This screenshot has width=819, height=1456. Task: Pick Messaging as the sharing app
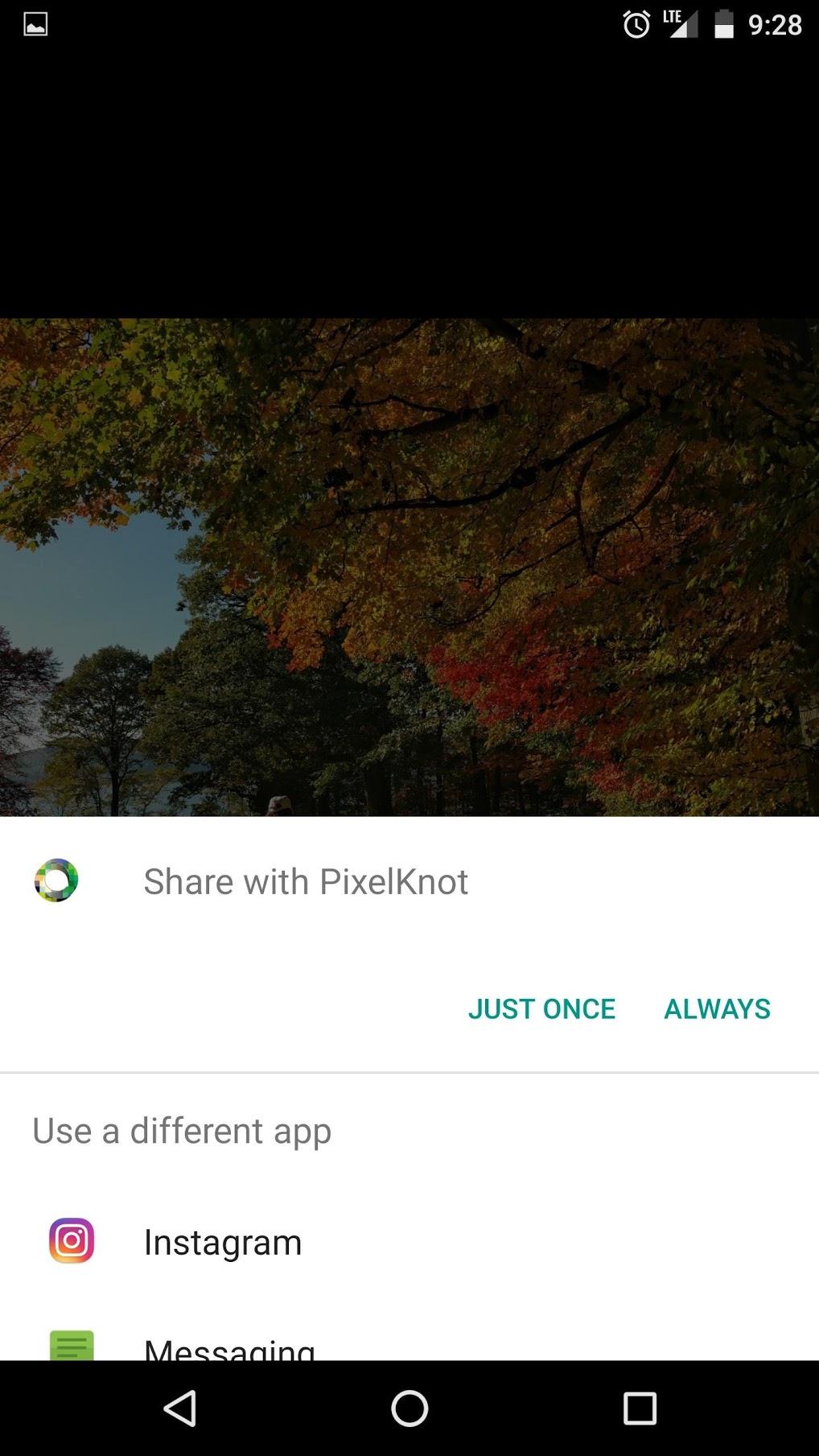pos(229,1347)
